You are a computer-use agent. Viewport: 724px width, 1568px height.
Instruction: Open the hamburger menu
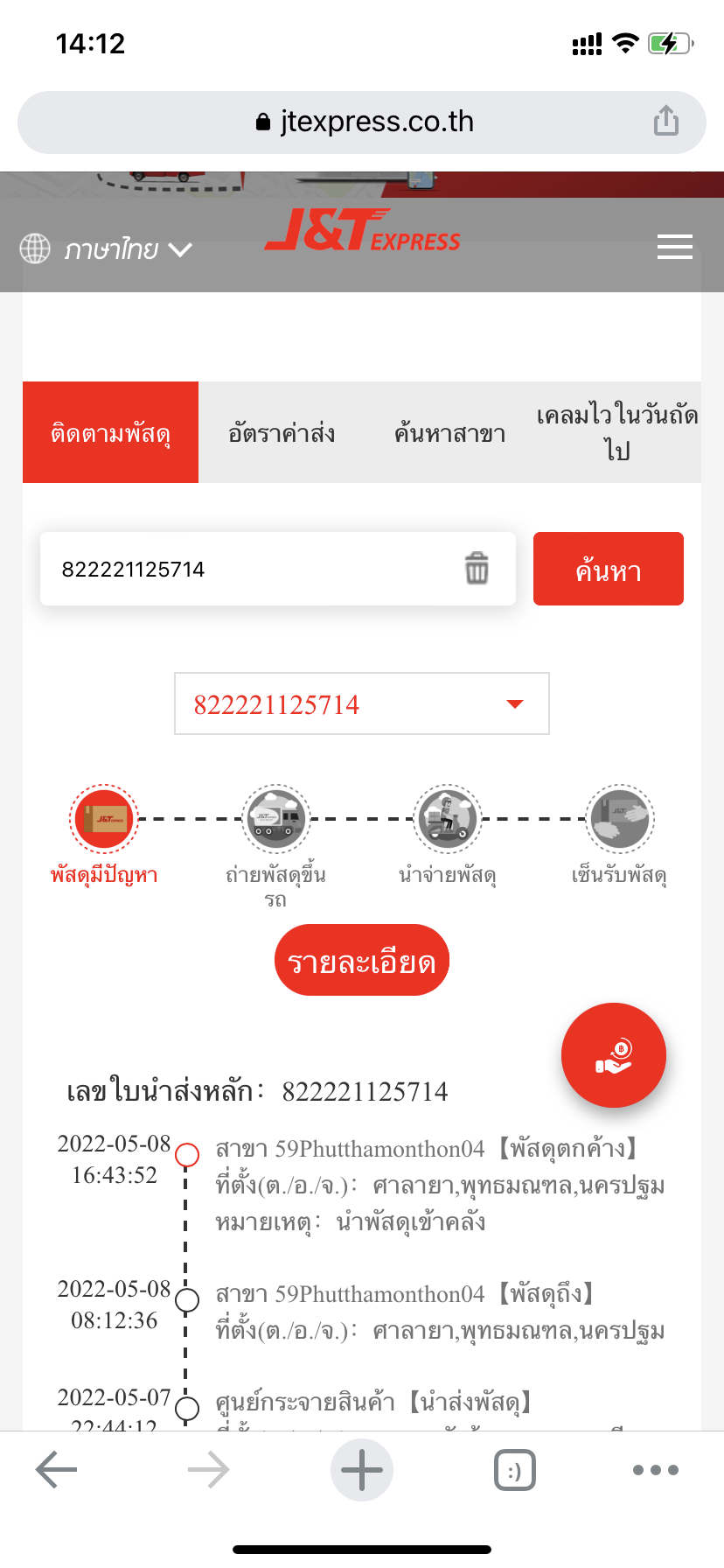tap(674, 247)
